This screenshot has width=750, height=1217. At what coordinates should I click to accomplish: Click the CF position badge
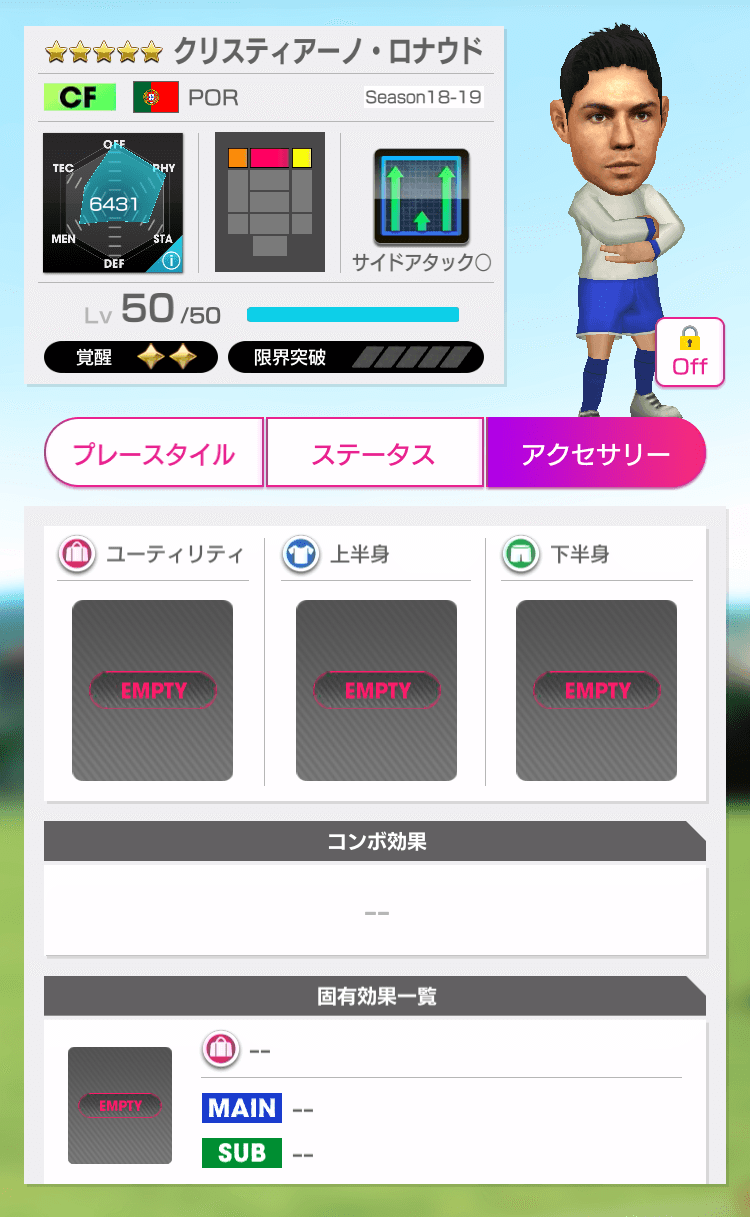(79, 97)
